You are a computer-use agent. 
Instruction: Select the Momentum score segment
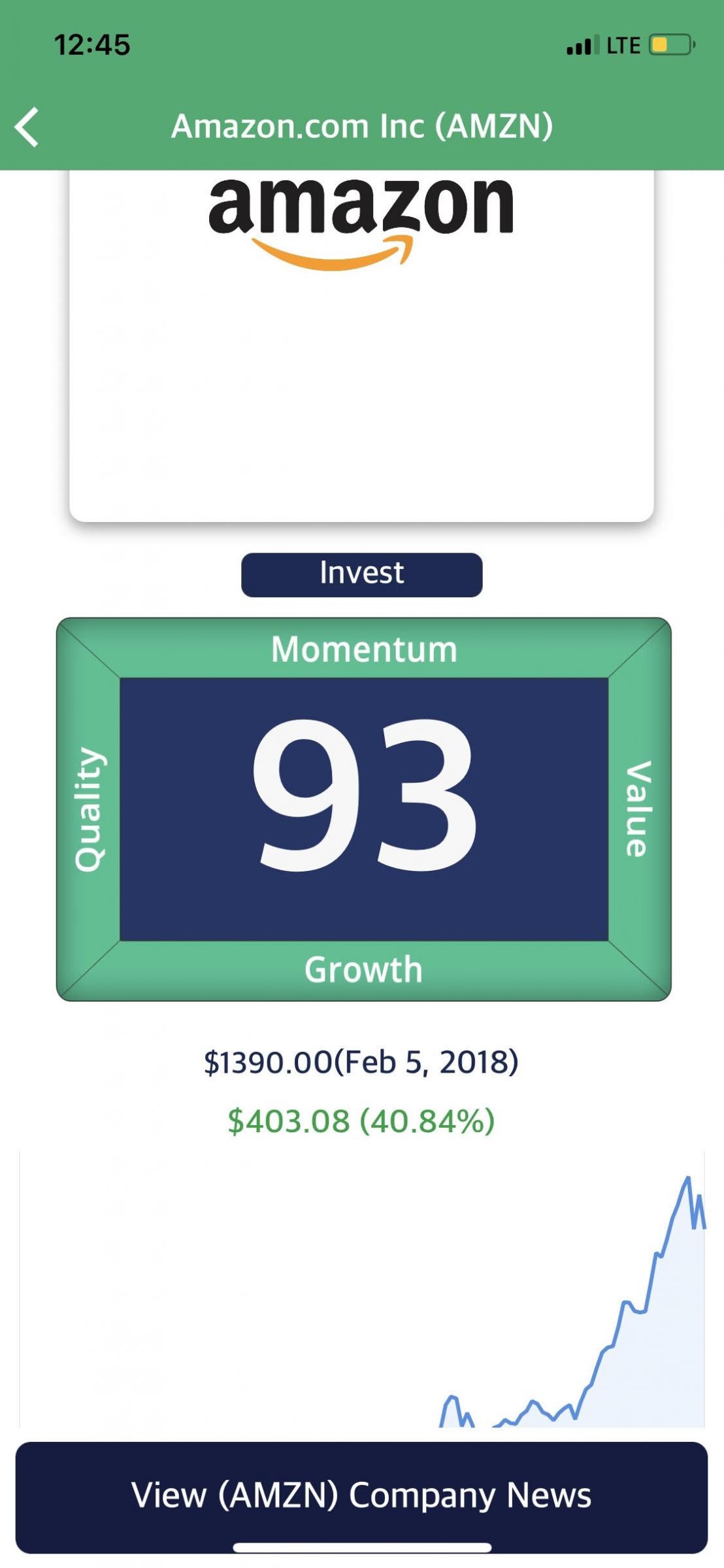coord(364,649)
